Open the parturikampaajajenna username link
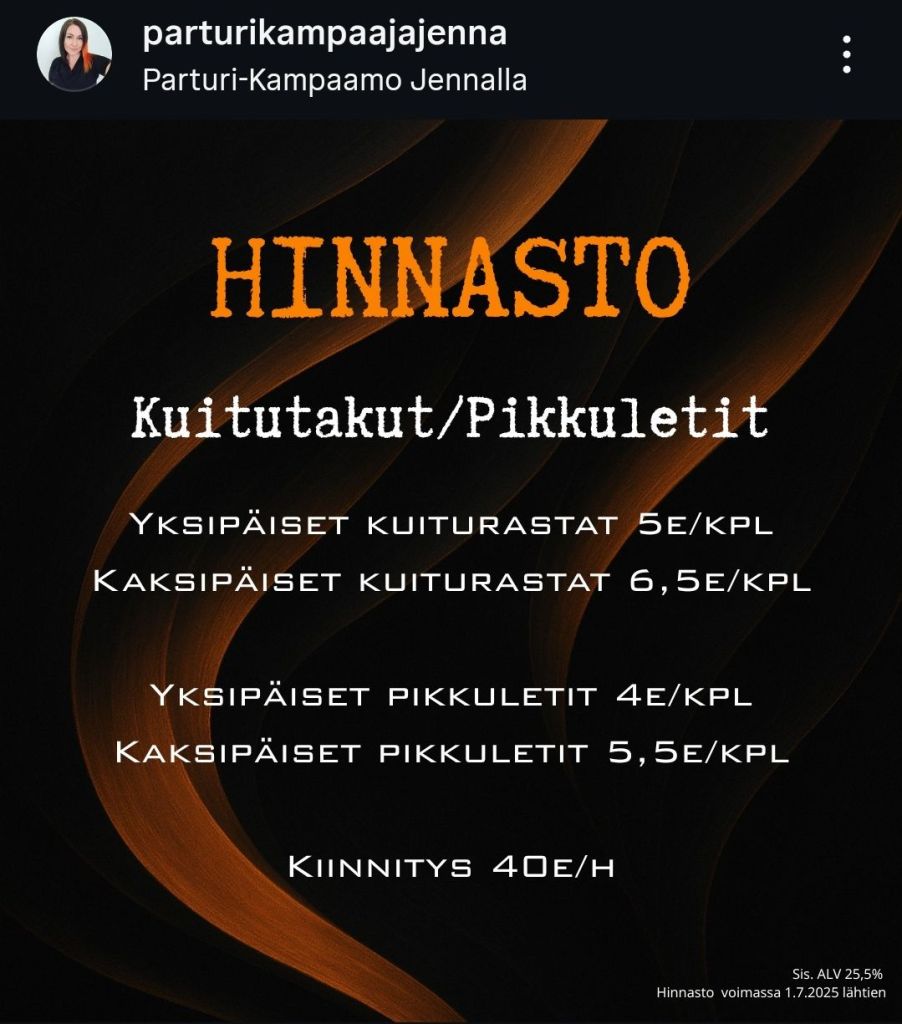902x1024 pixels. [x=325, y=34]
